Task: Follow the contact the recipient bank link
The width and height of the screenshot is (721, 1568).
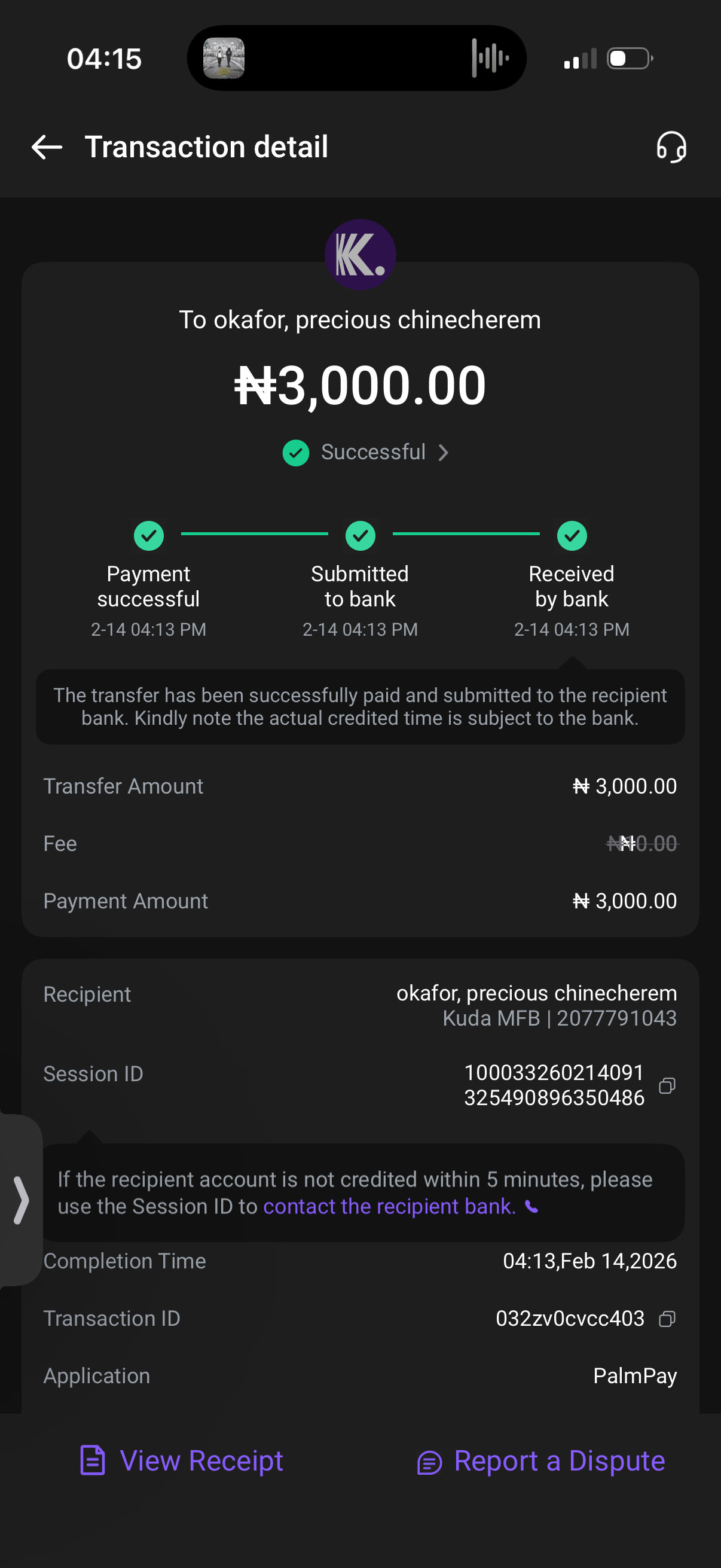Action: point(389,1206)
